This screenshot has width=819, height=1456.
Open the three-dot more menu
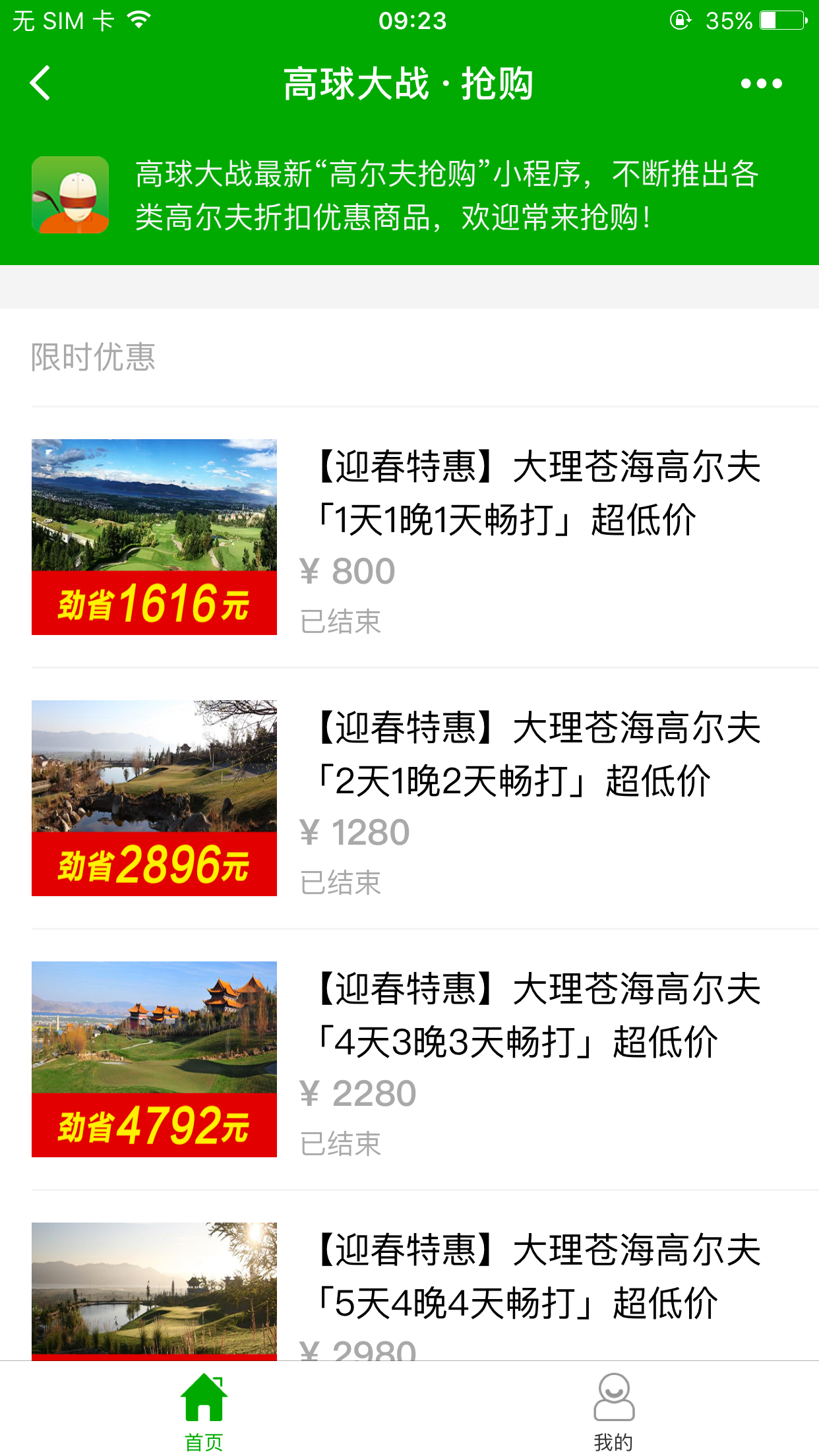pos(761,84)
